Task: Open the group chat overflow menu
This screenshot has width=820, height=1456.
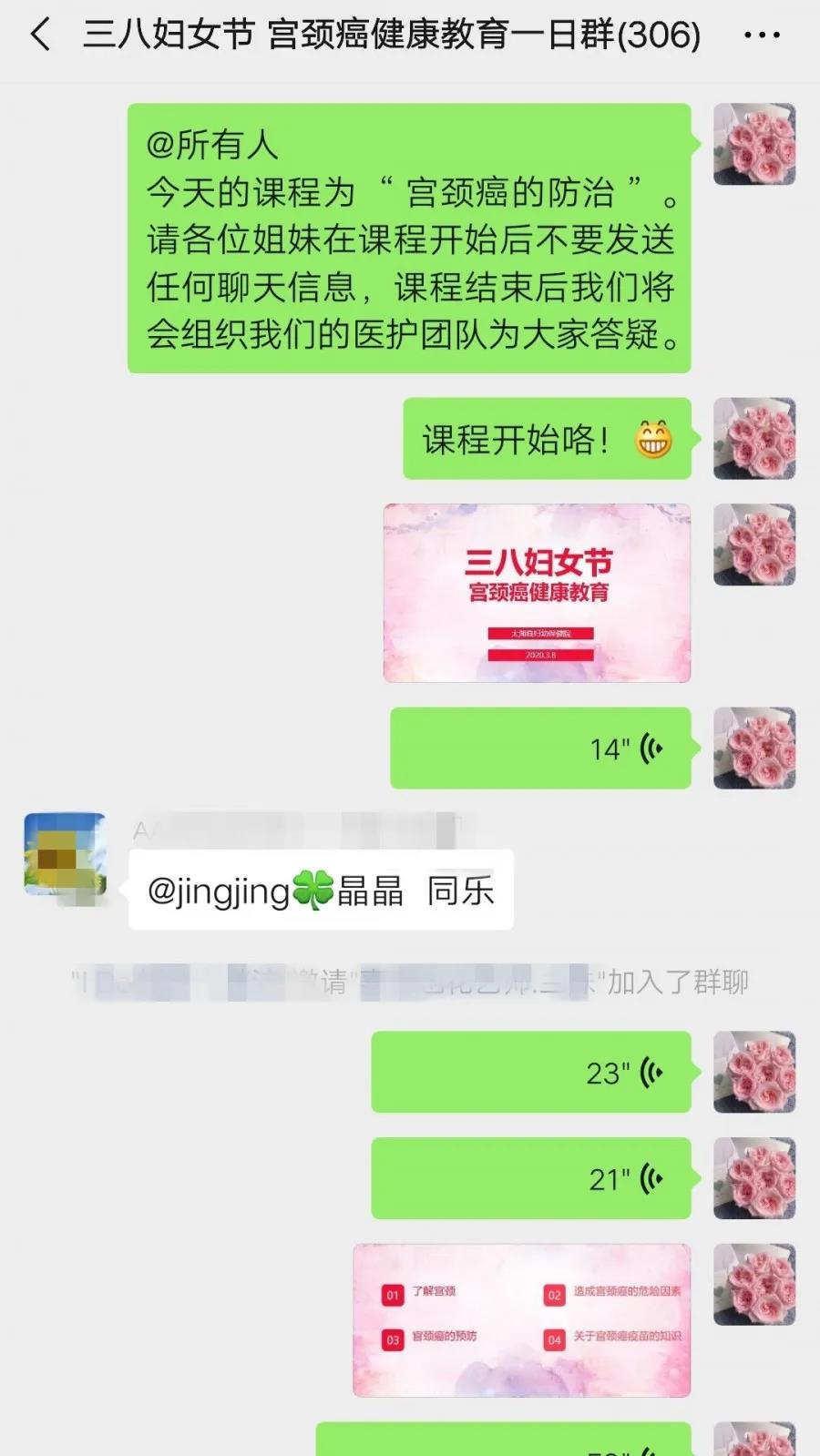Action: (762, 36)
